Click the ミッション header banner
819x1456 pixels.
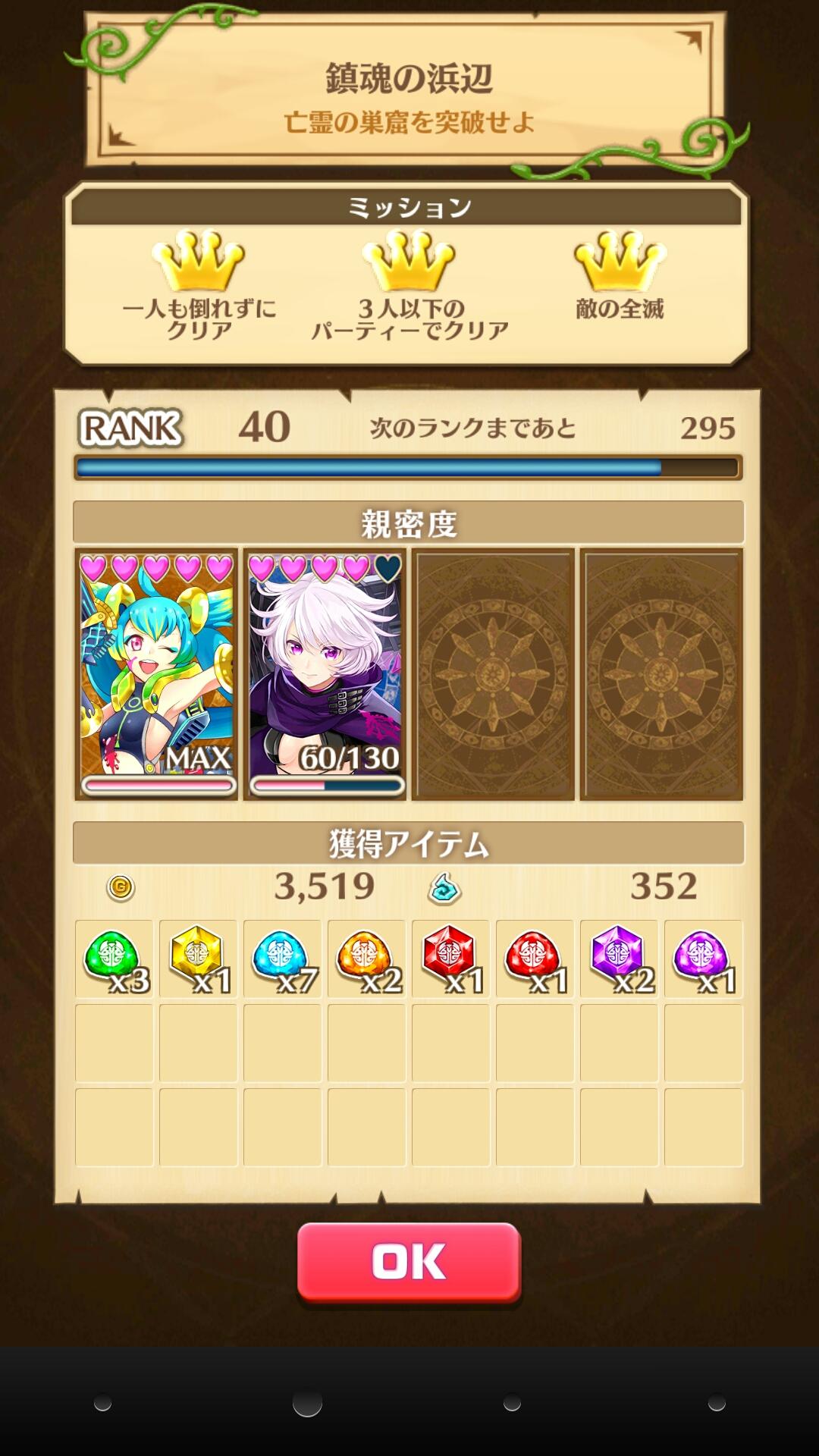[409, 206]
